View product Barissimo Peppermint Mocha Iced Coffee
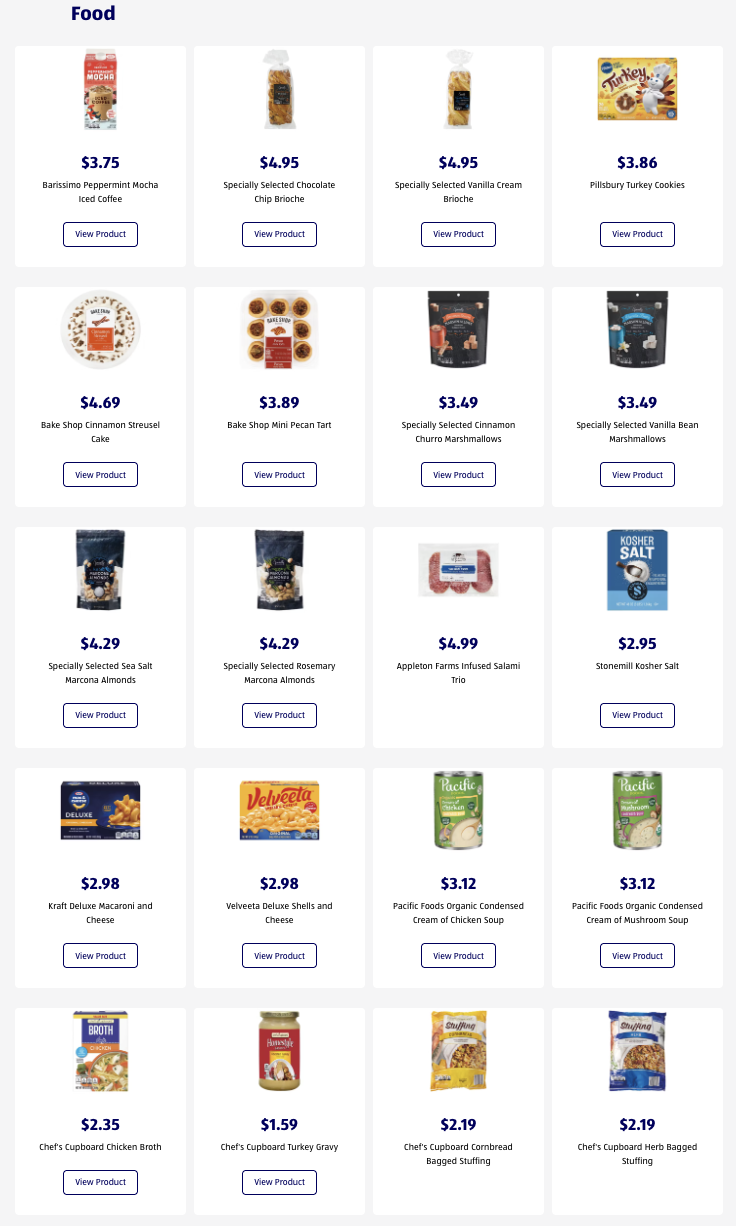The image size is (736, 1226). click(100, 234)
